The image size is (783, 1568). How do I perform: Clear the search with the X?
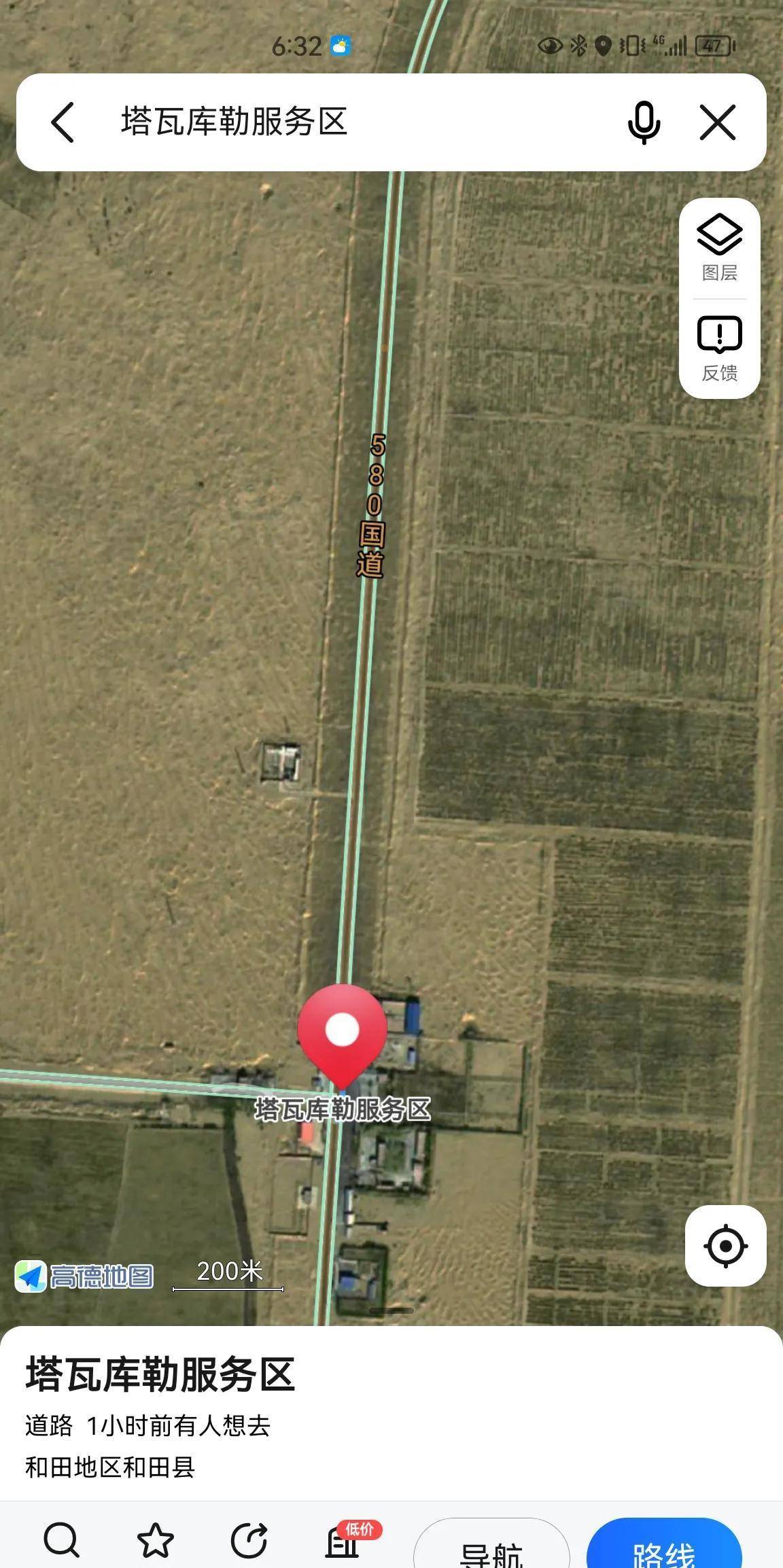tap(718, 122)
